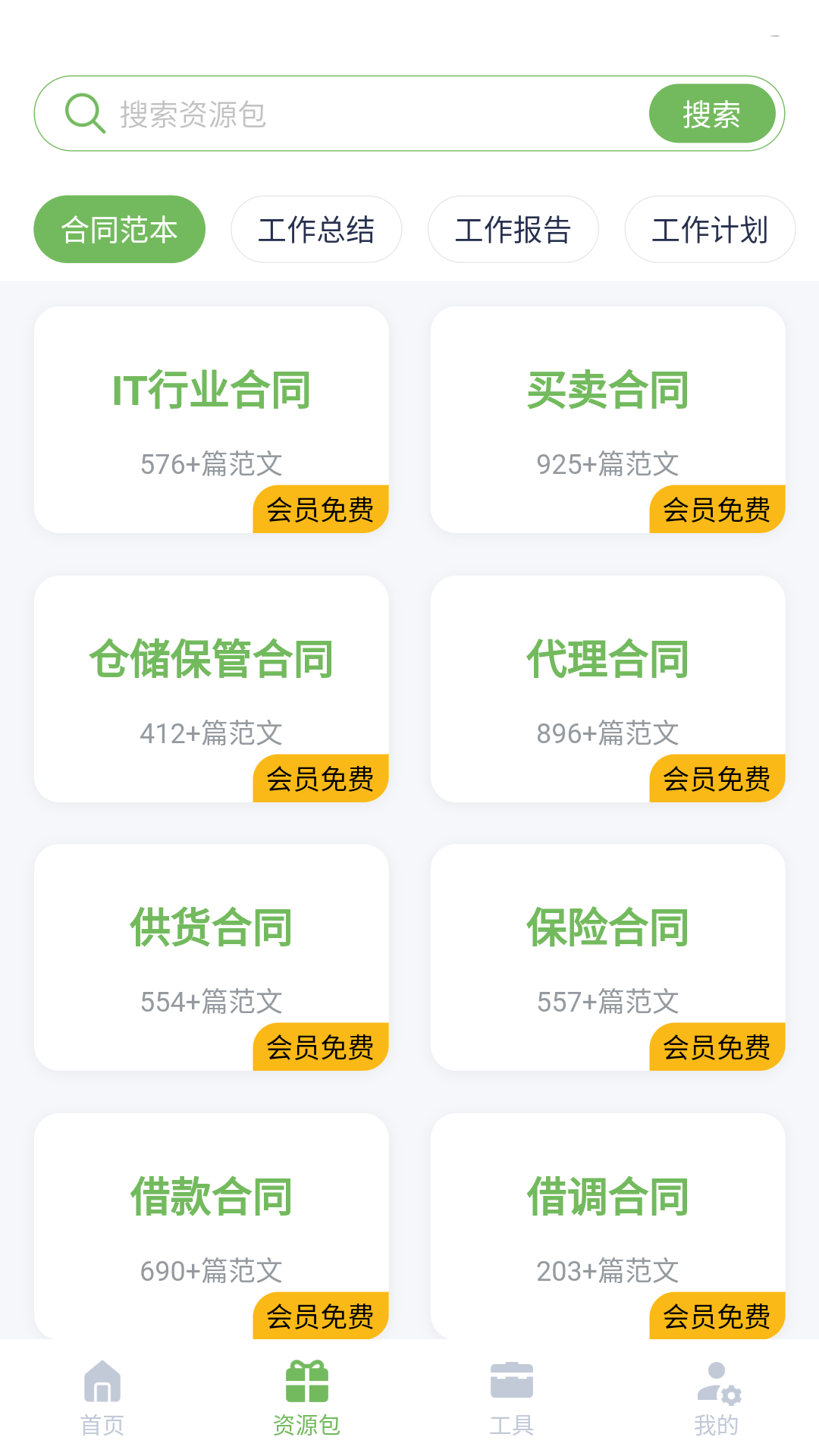Image resolution: width=819 pixels, height=1456 pixels.
Task: Hit the green 搜索 button
Action: 711,114
